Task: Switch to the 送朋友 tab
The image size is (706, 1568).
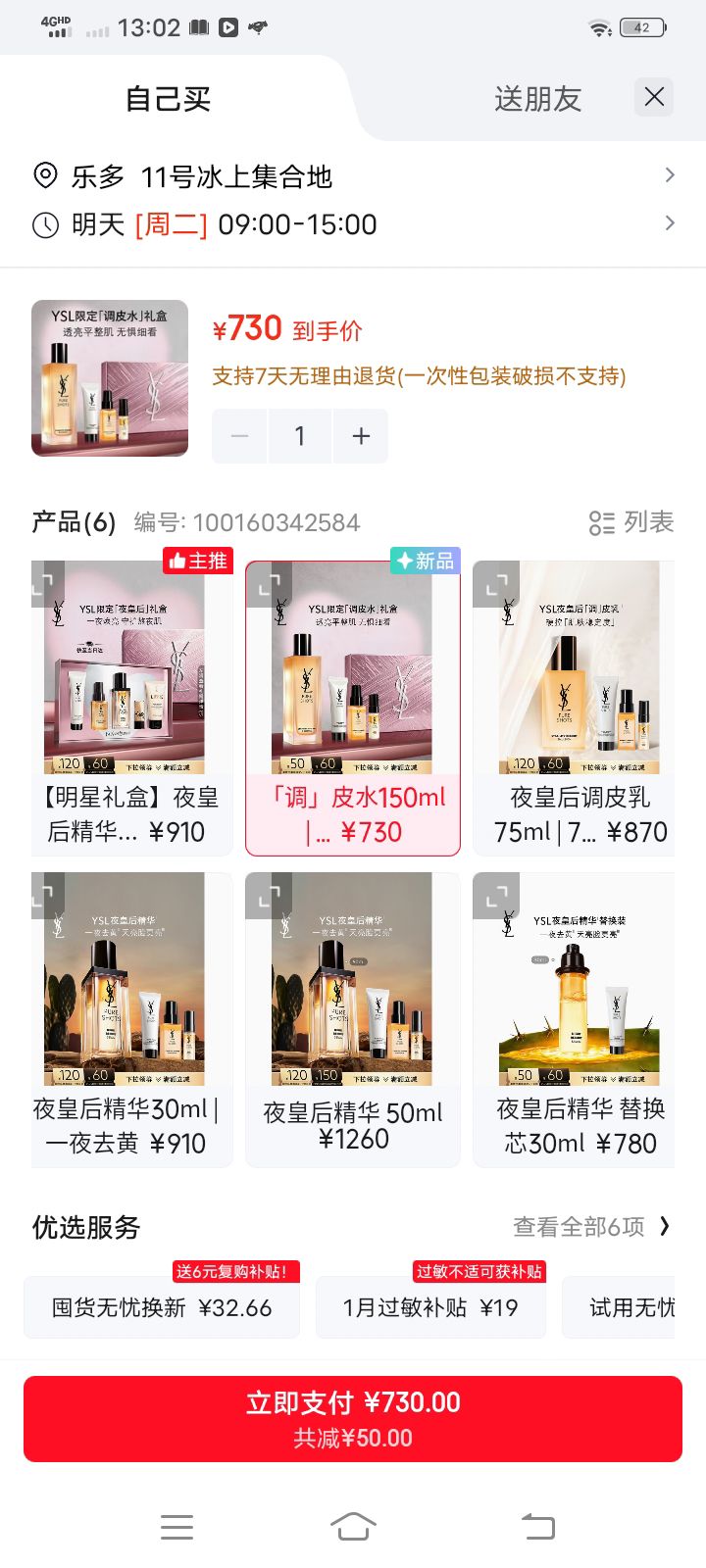Action: [537, 99]
